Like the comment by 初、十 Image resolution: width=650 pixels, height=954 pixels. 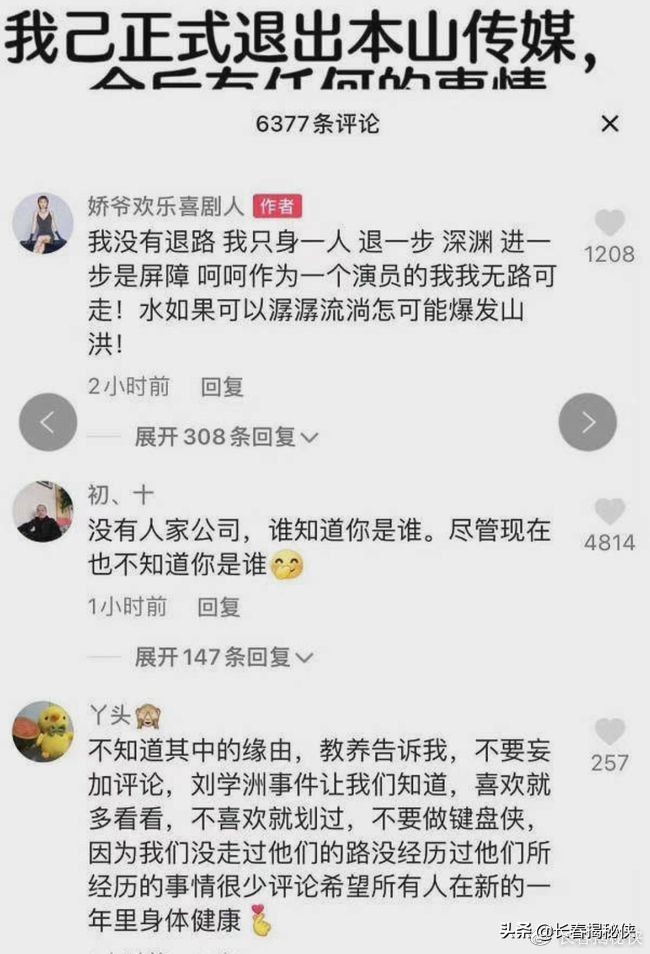click(609, 512)
